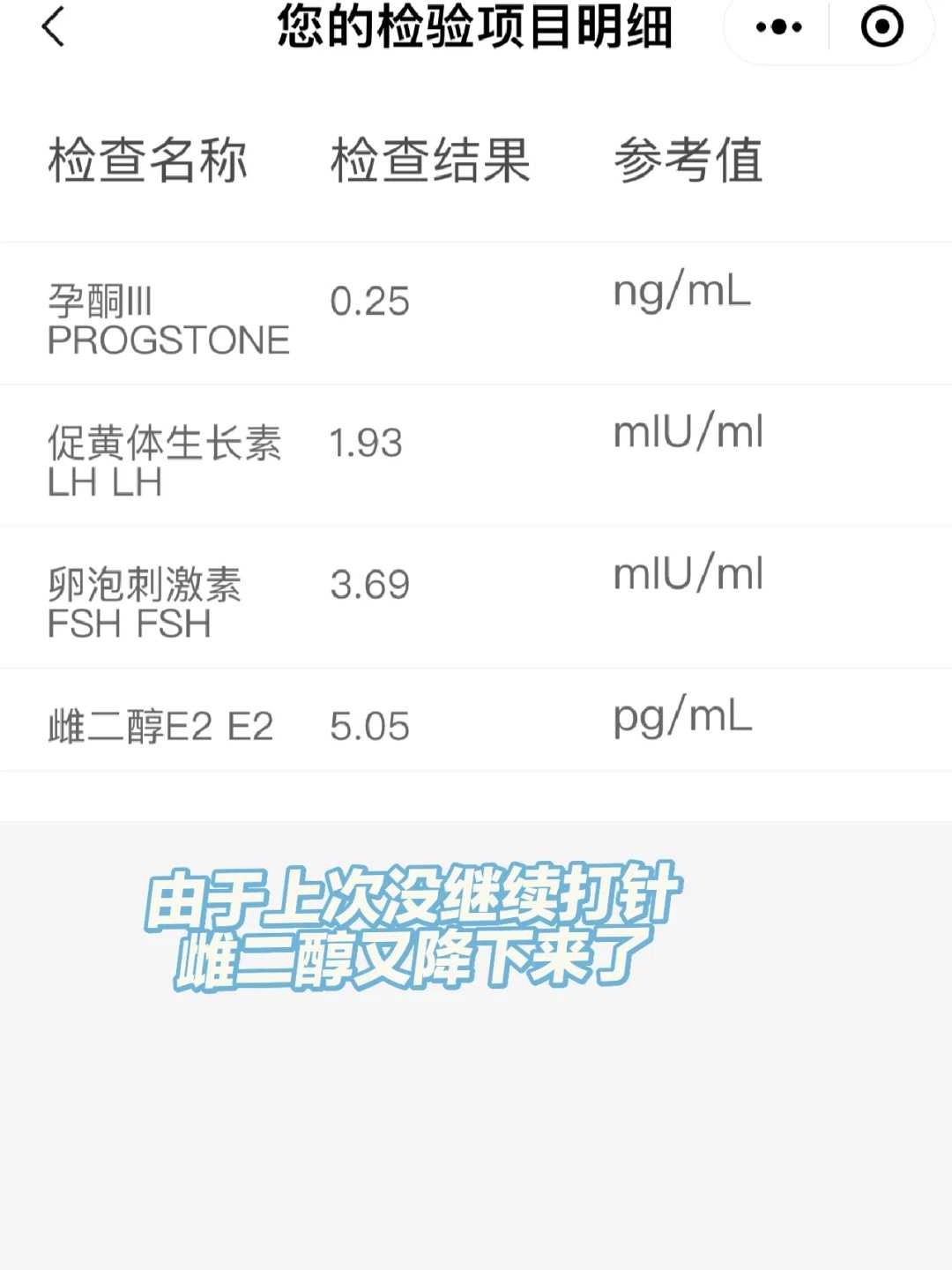Go back from the test details page
This screenshot has height=1270, width=952.
click(54, 26)
